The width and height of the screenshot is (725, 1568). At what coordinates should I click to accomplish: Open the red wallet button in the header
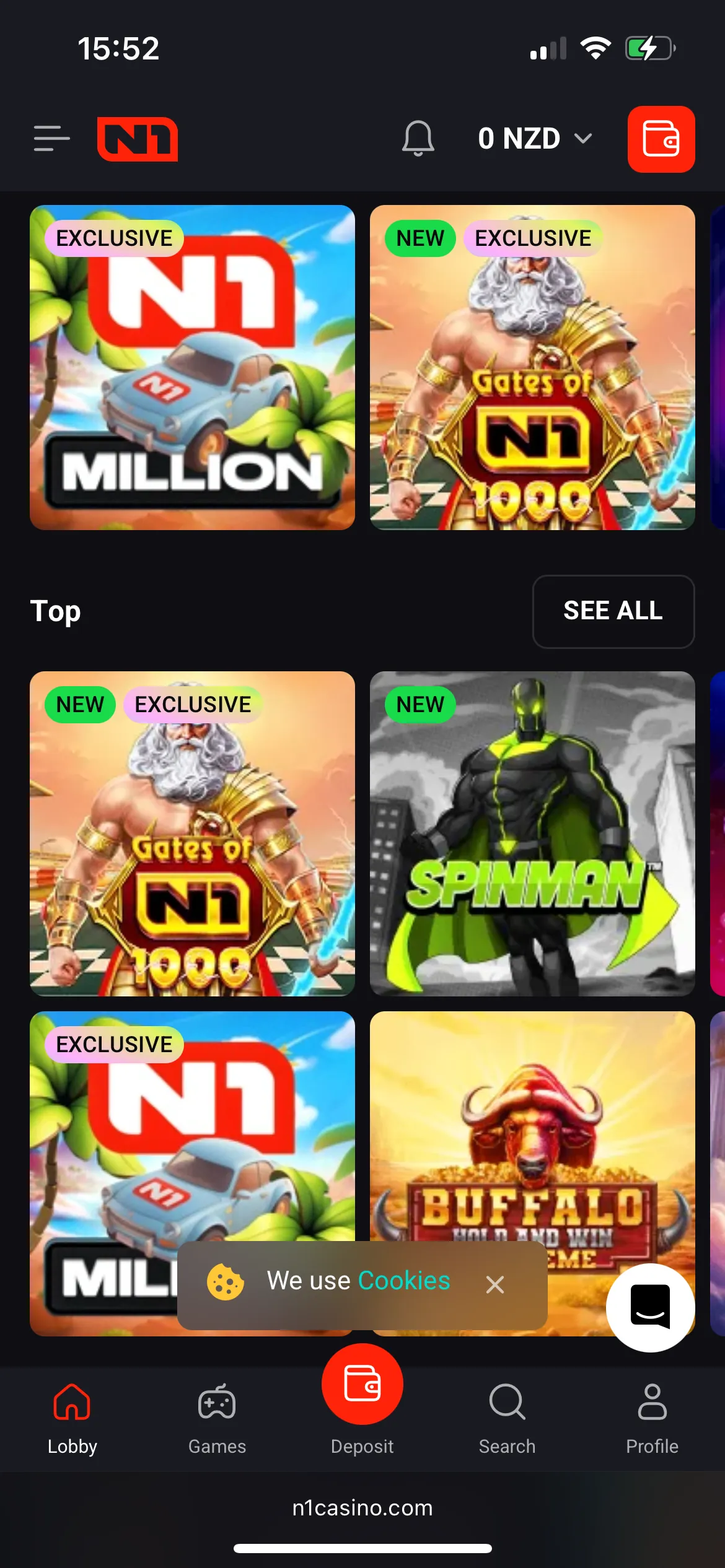coord(661,139)
